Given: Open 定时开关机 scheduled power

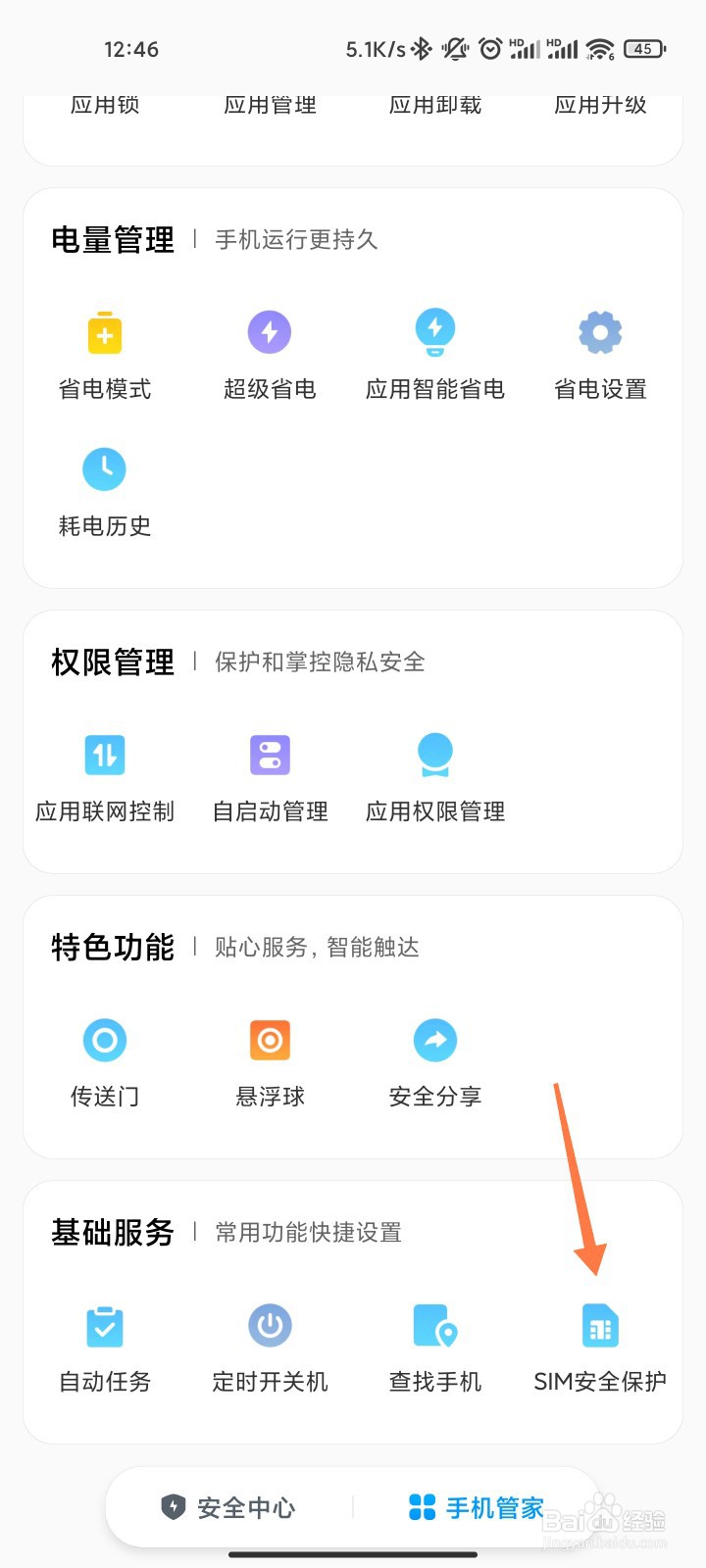Looking at the screenshot, I should tap(270, 1349).
